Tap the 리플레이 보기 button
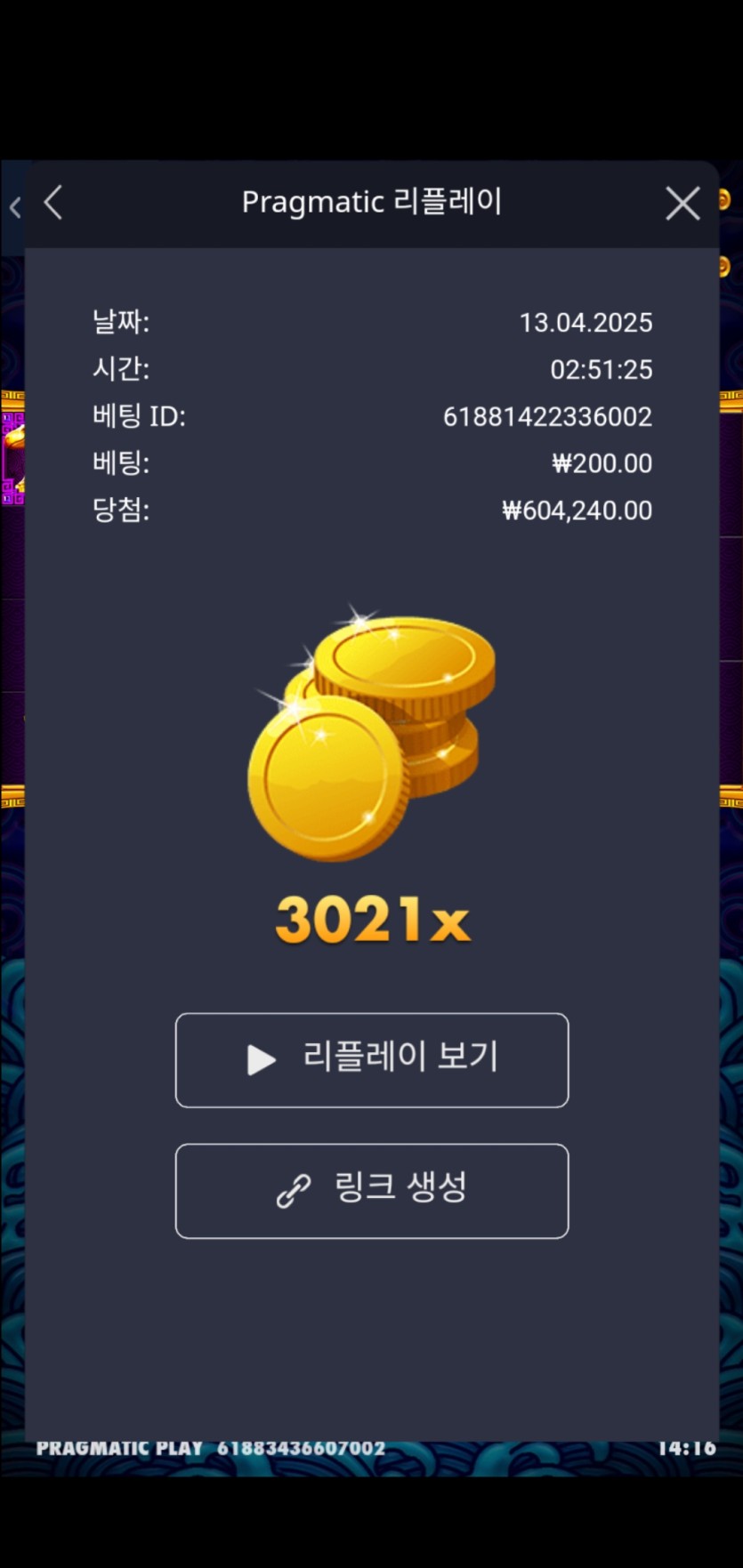 coord(372,1059)
